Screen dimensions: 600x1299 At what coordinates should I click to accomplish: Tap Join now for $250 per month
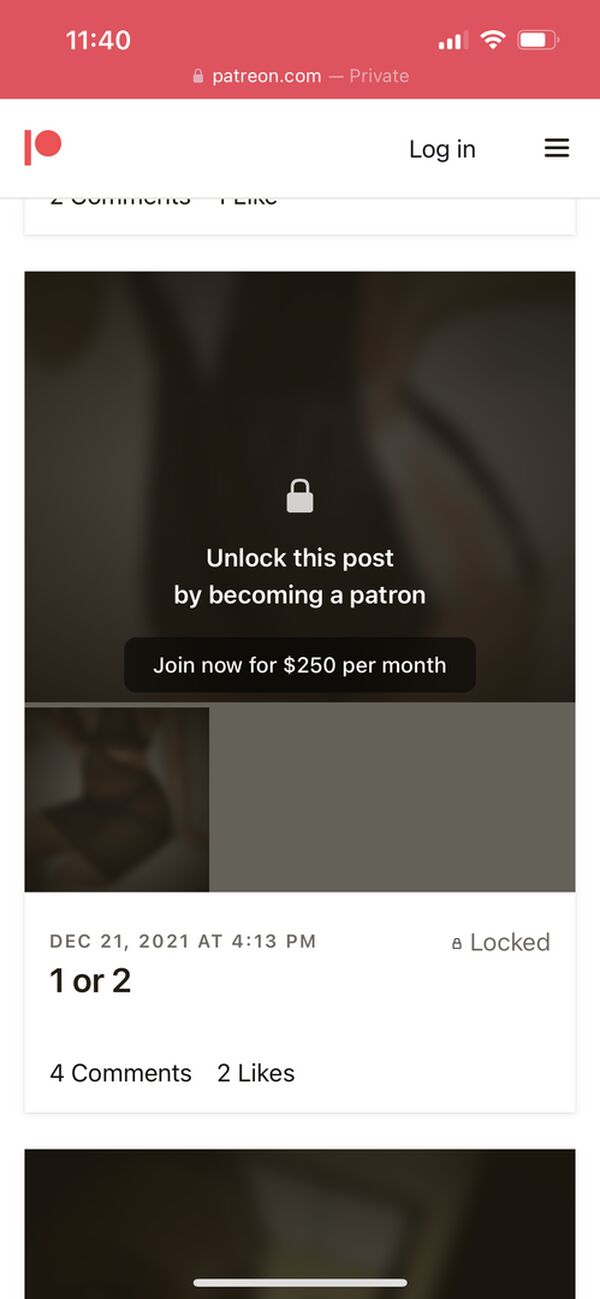(x=300, y=665)
